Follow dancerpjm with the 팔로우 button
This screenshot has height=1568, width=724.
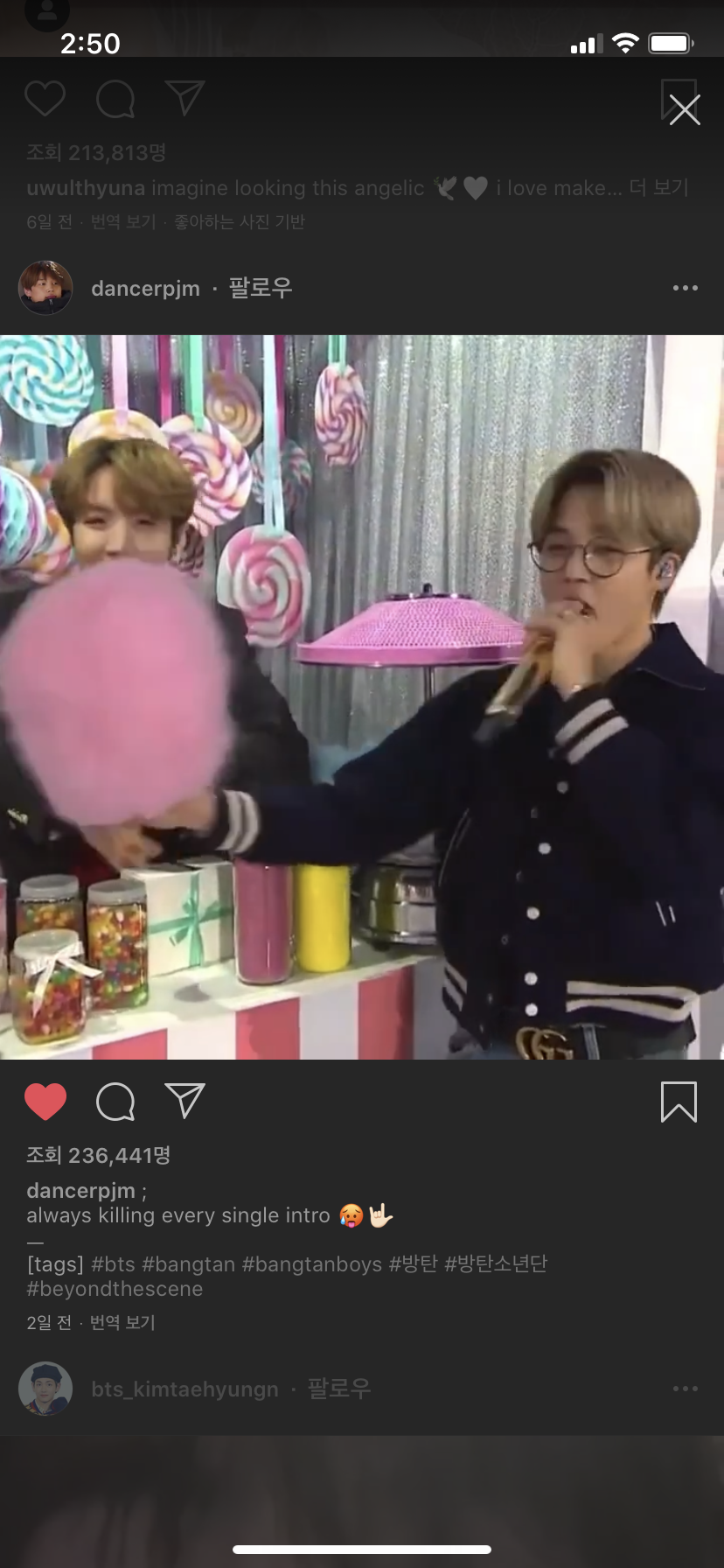[261, 288]
